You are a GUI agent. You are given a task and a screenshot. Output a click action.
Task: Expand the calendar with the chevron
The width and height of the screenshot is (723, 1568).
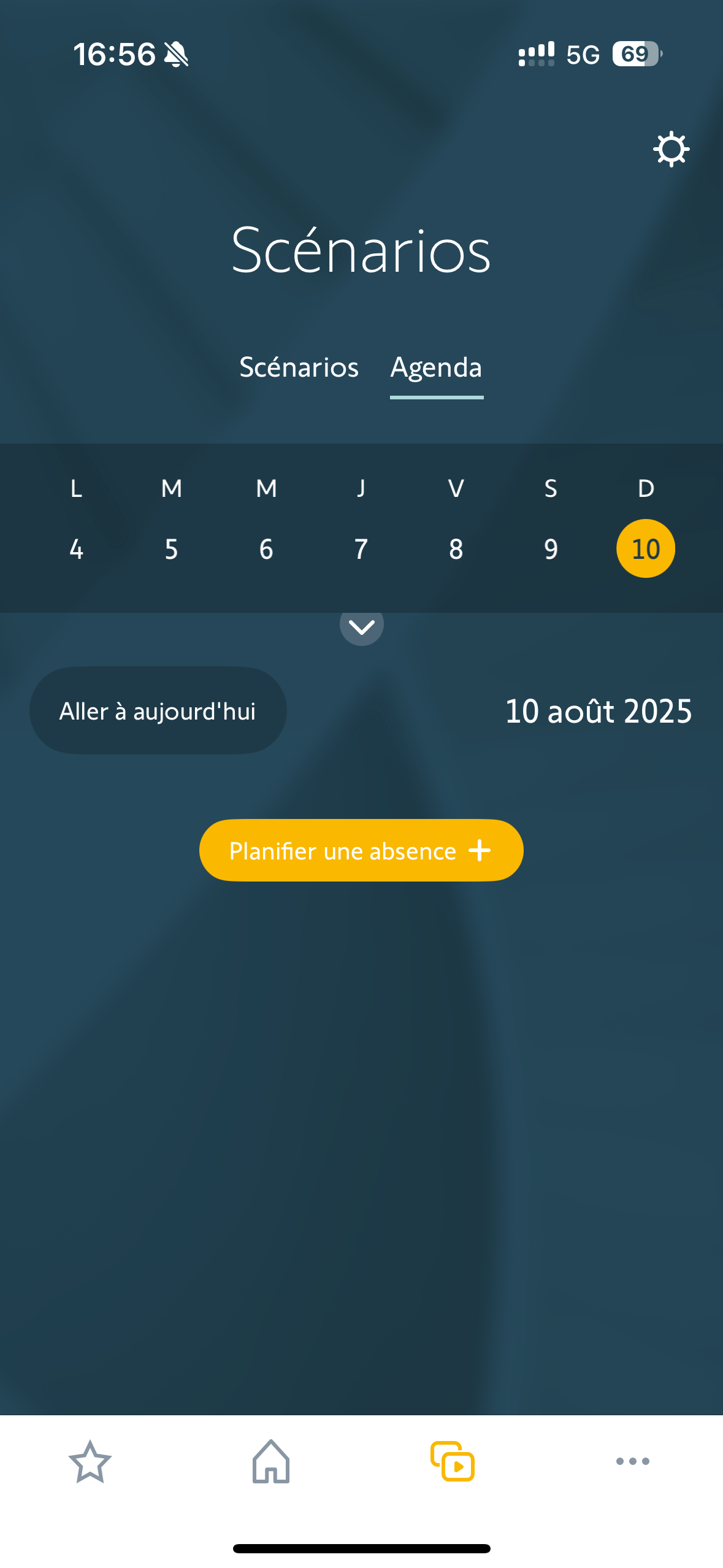click(x=362, y=626)
